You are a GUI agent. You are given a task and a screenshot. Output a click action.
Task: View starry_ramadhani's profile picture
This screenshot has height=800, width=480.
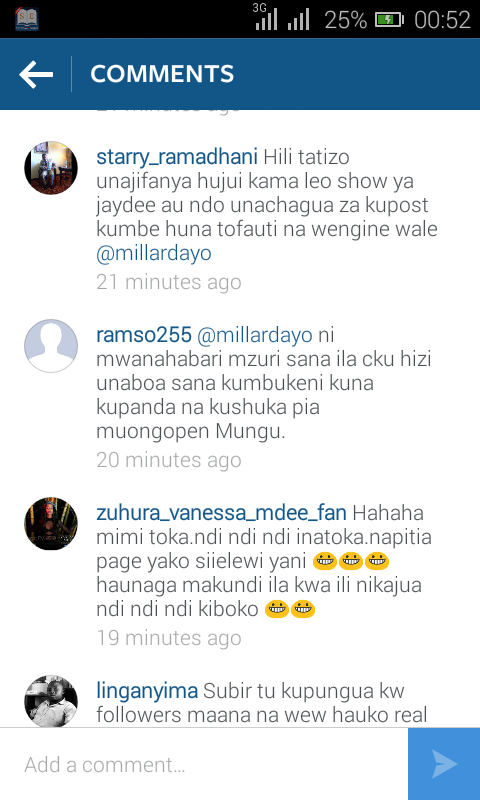[x=51, y=168]
